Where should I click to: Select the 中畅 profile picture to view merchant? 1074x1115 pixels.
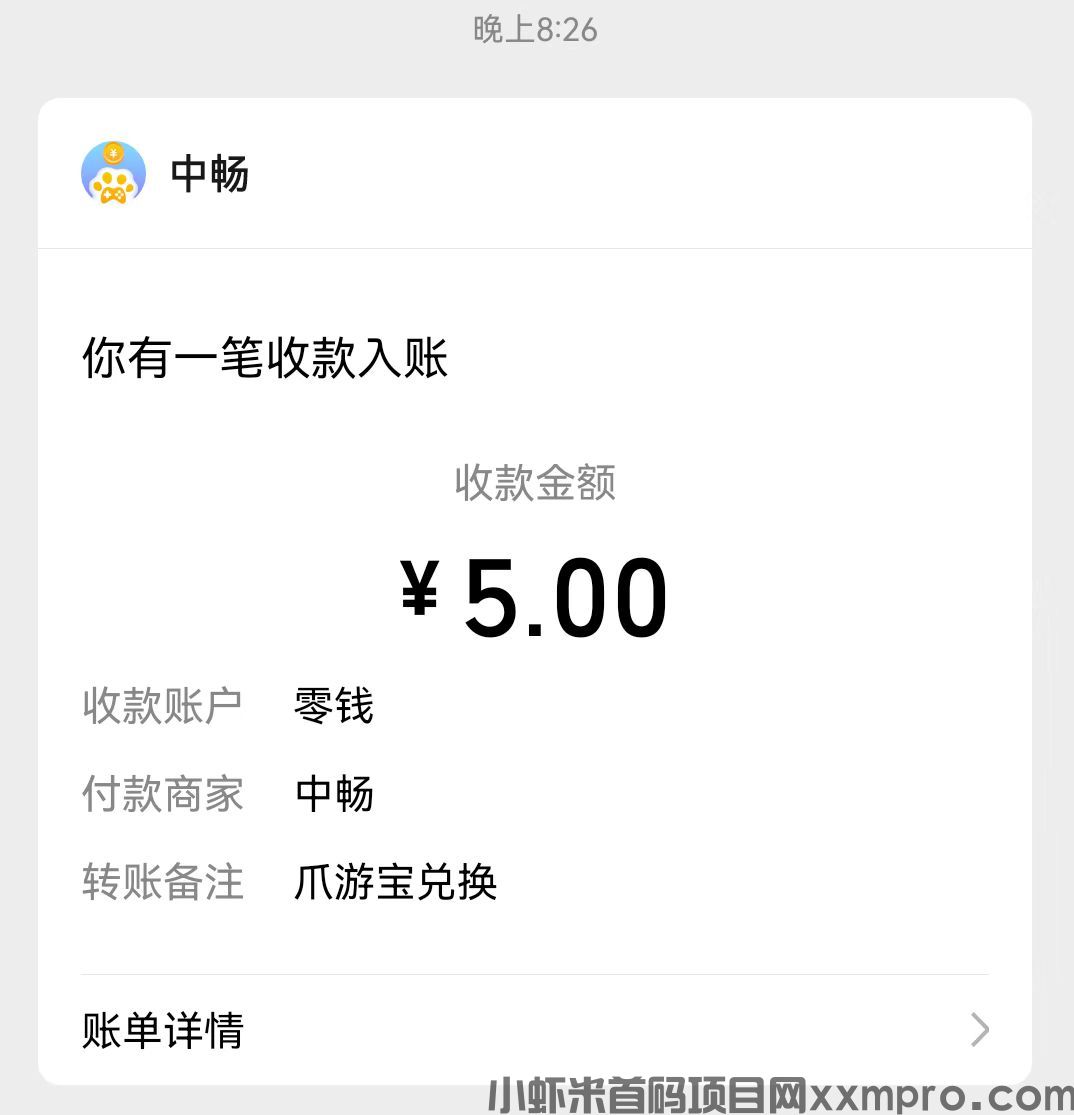click(x=112, y=172)
